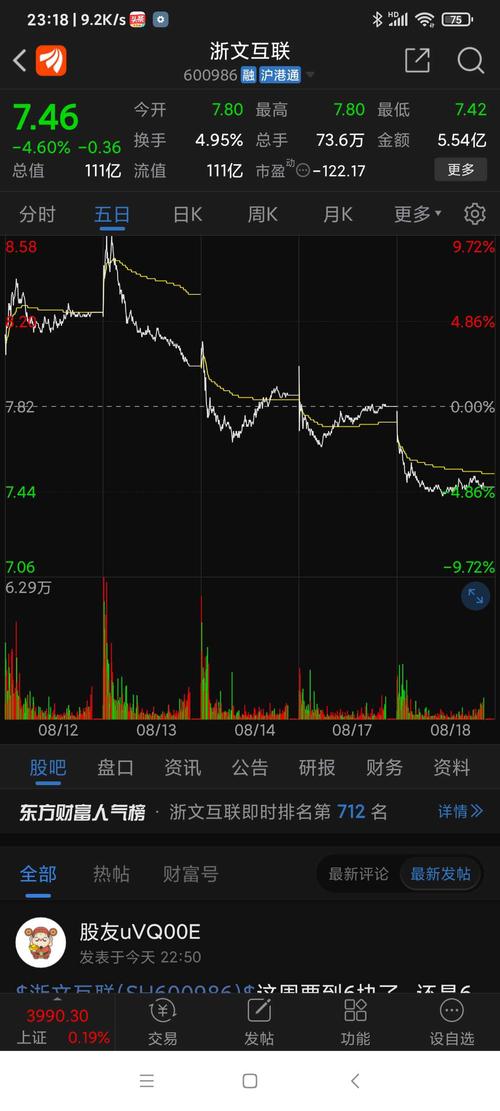Select the 周K chart tab

tap(262, 214)
